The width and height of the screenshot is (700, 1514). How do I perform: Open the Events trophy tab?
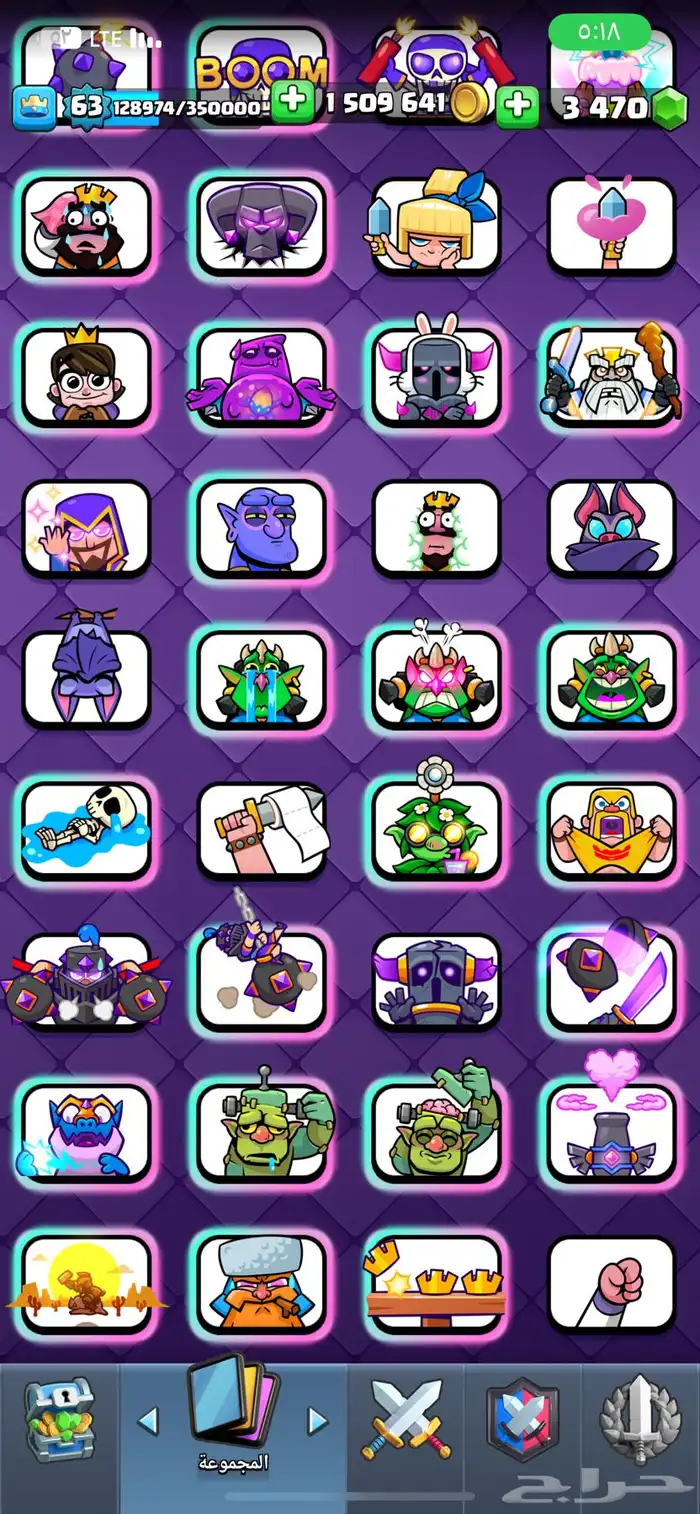tap(640, 1420)
